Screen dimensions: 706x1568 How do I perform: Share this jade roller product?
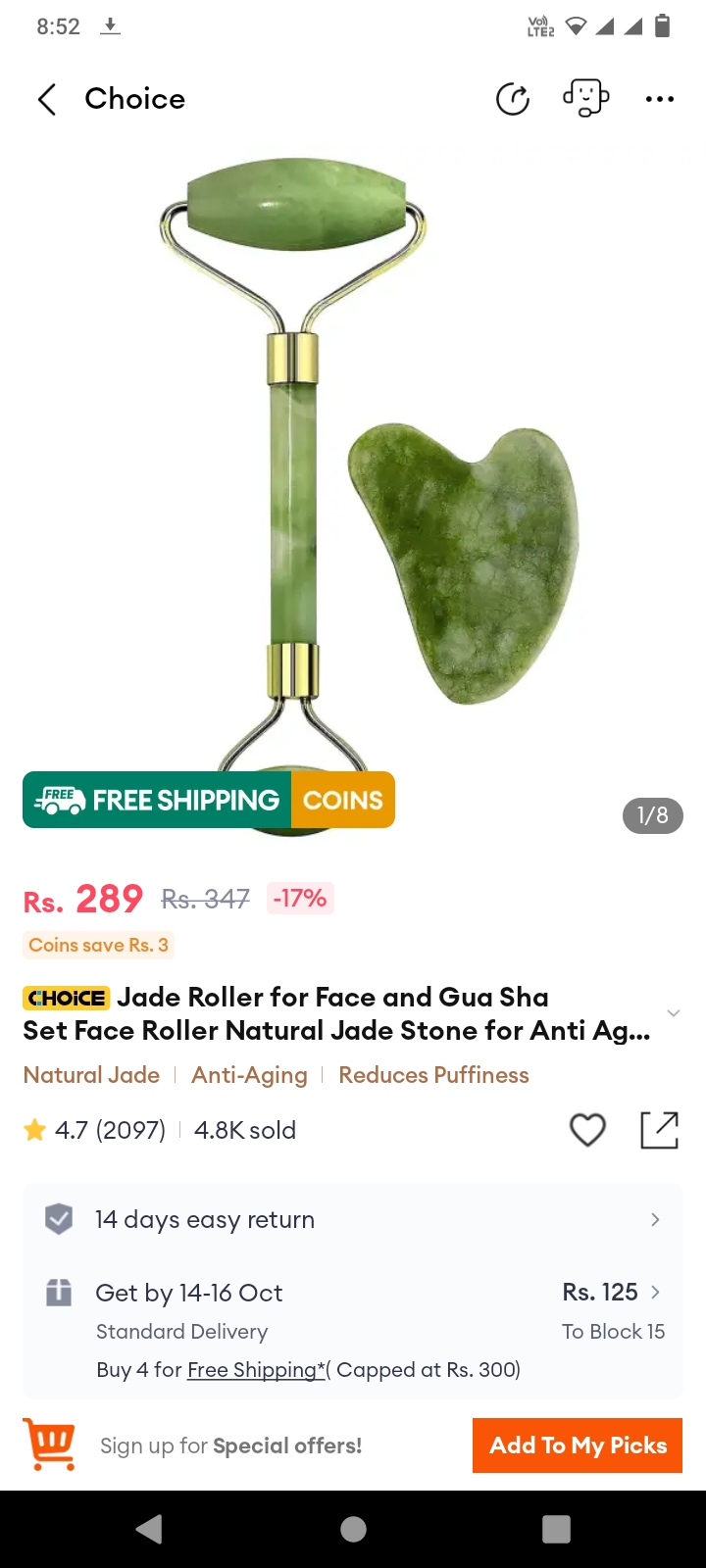(659, 1130)
